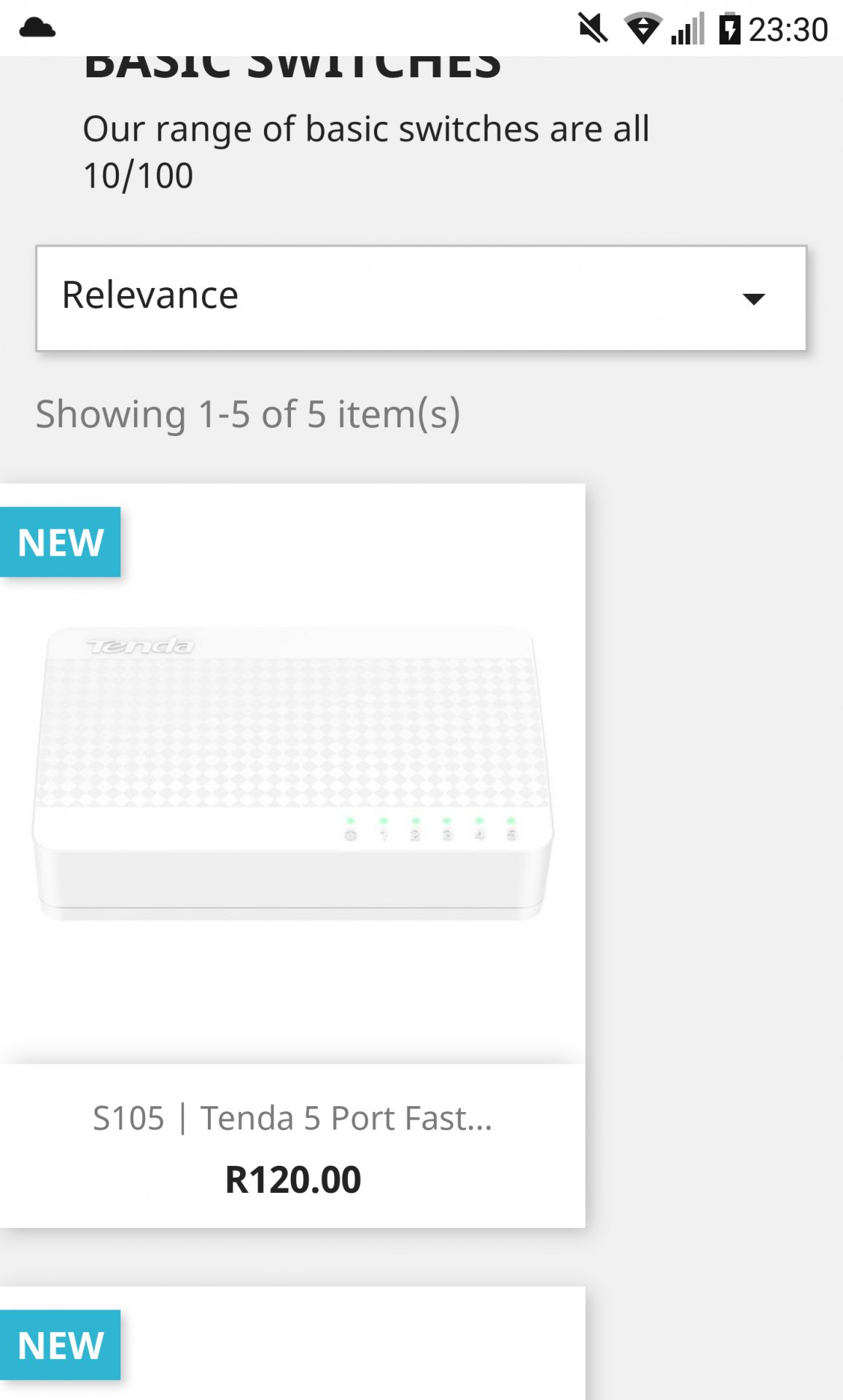The height and width of the screenshot is (1400, 843).
Task: Open the S105 Tenda 5 Port product card
Action: (292, 1117)
